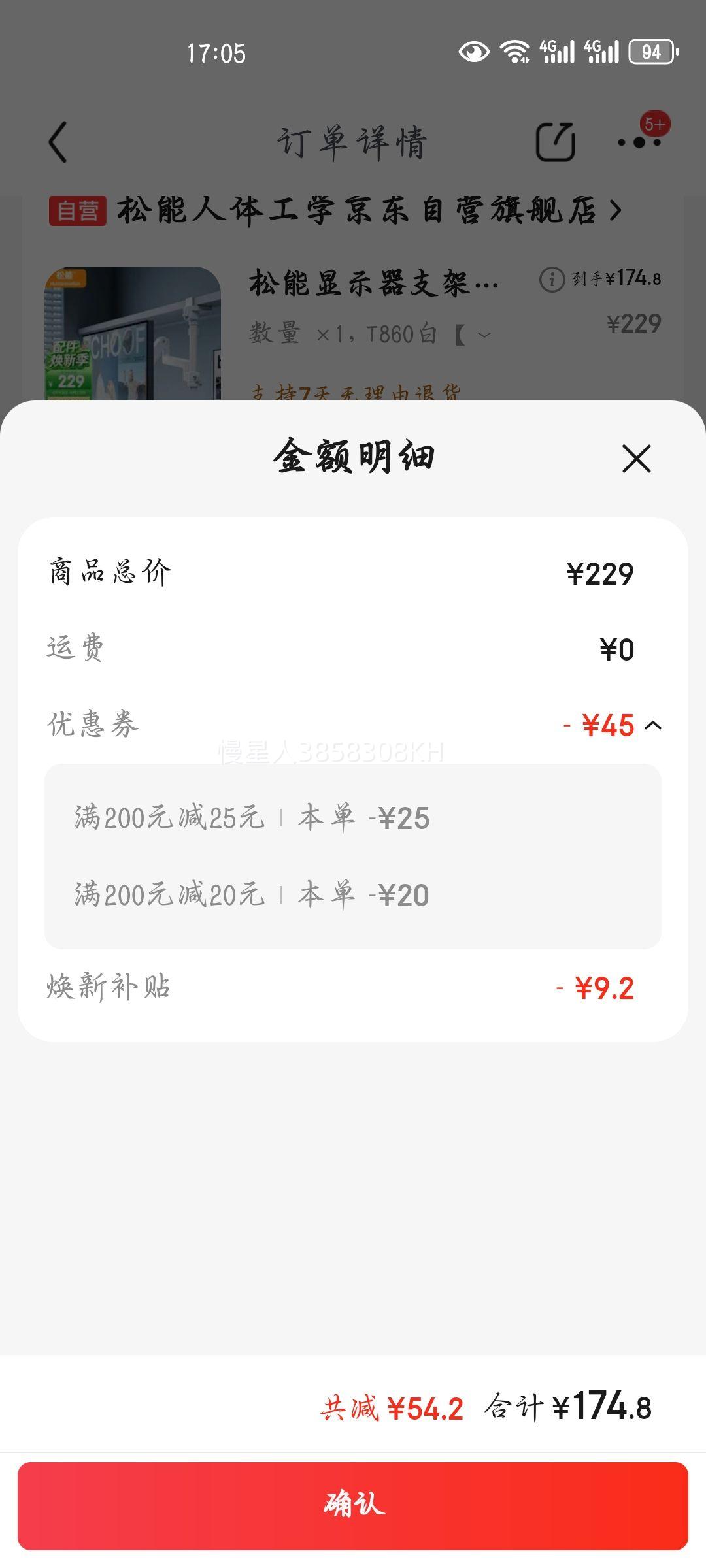Confirm with the red 确认 button

[x=353, y=1505]
